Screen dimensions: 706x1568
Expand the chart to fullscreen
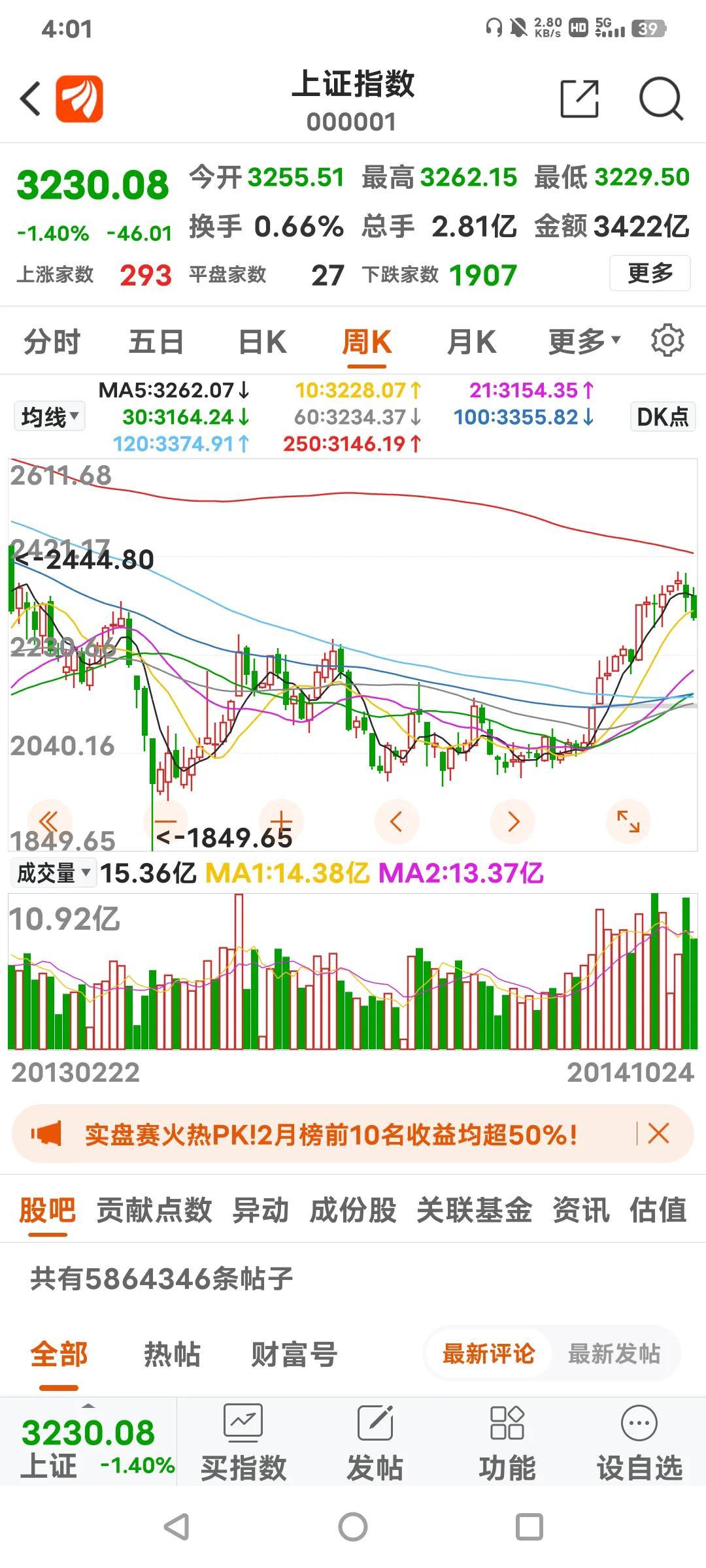[628, 821]
